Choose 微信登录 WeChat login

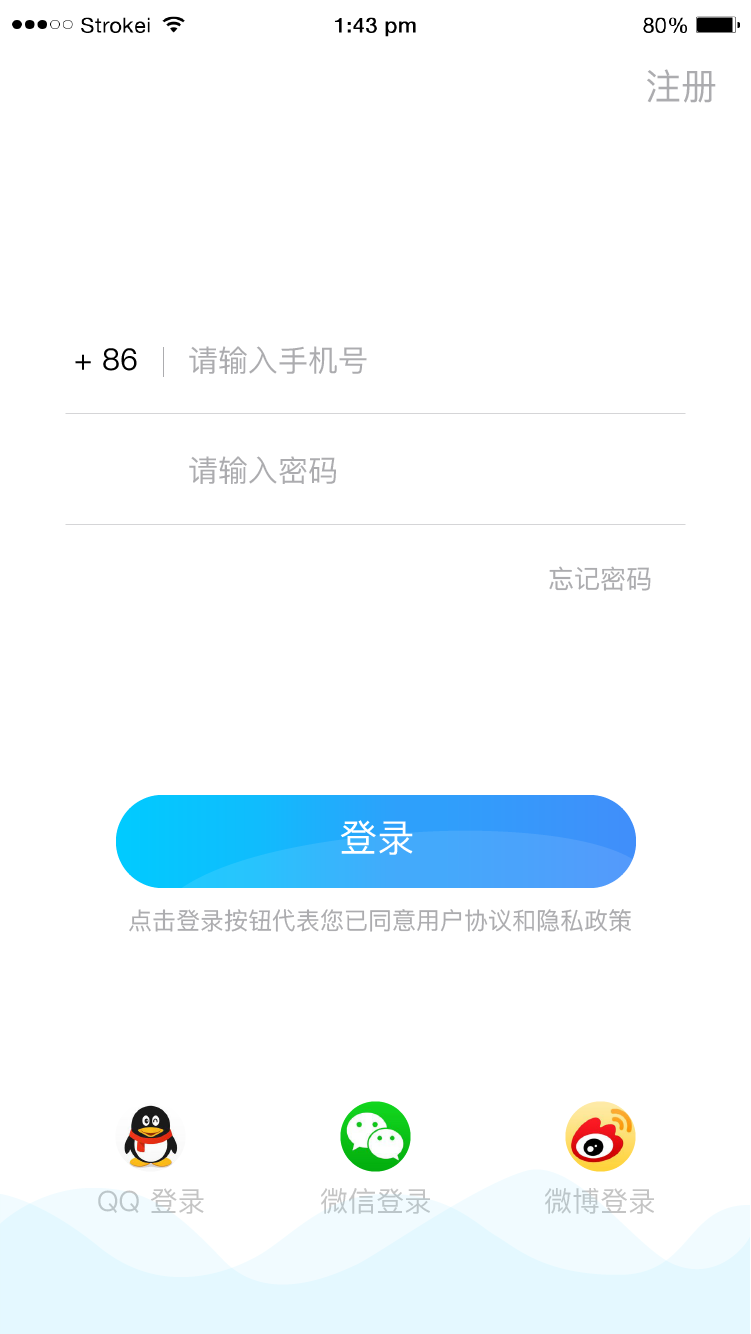[x=375, y=1138]
